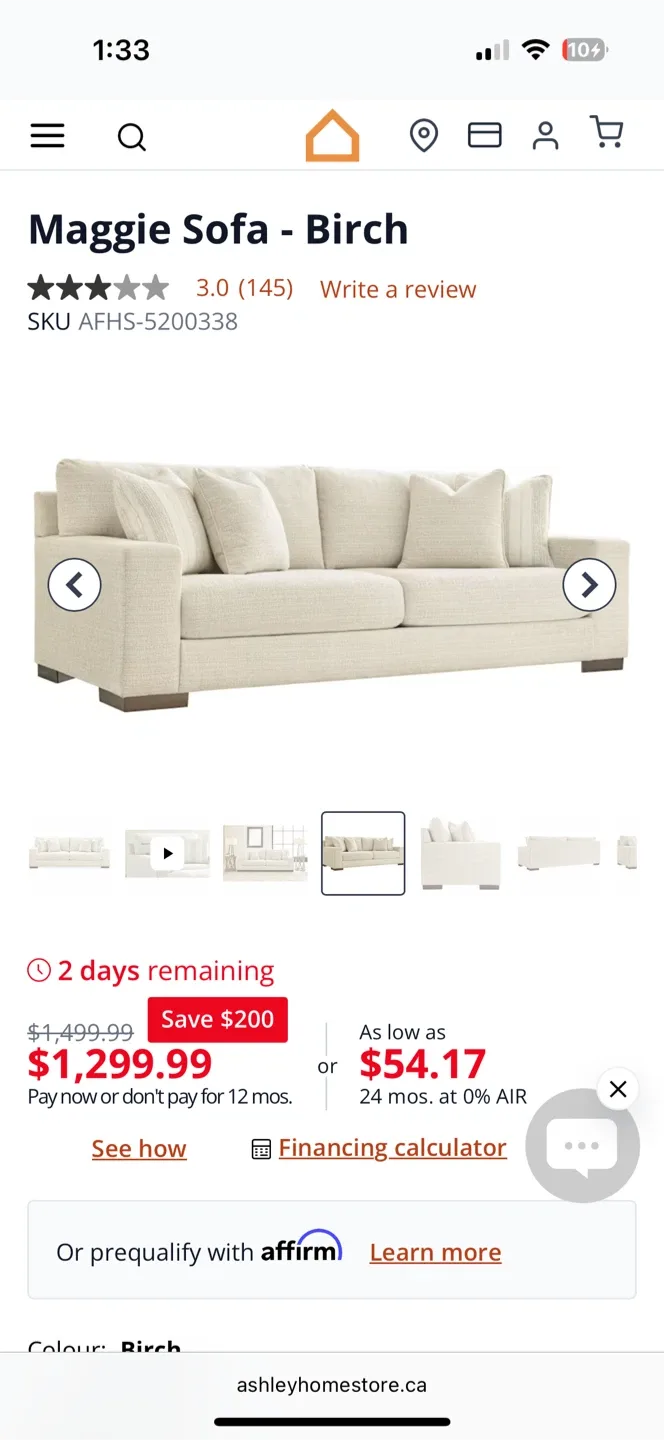Open the store locator pin
The width and height of the screenshot is (664, 1440).
click(424, 135)
